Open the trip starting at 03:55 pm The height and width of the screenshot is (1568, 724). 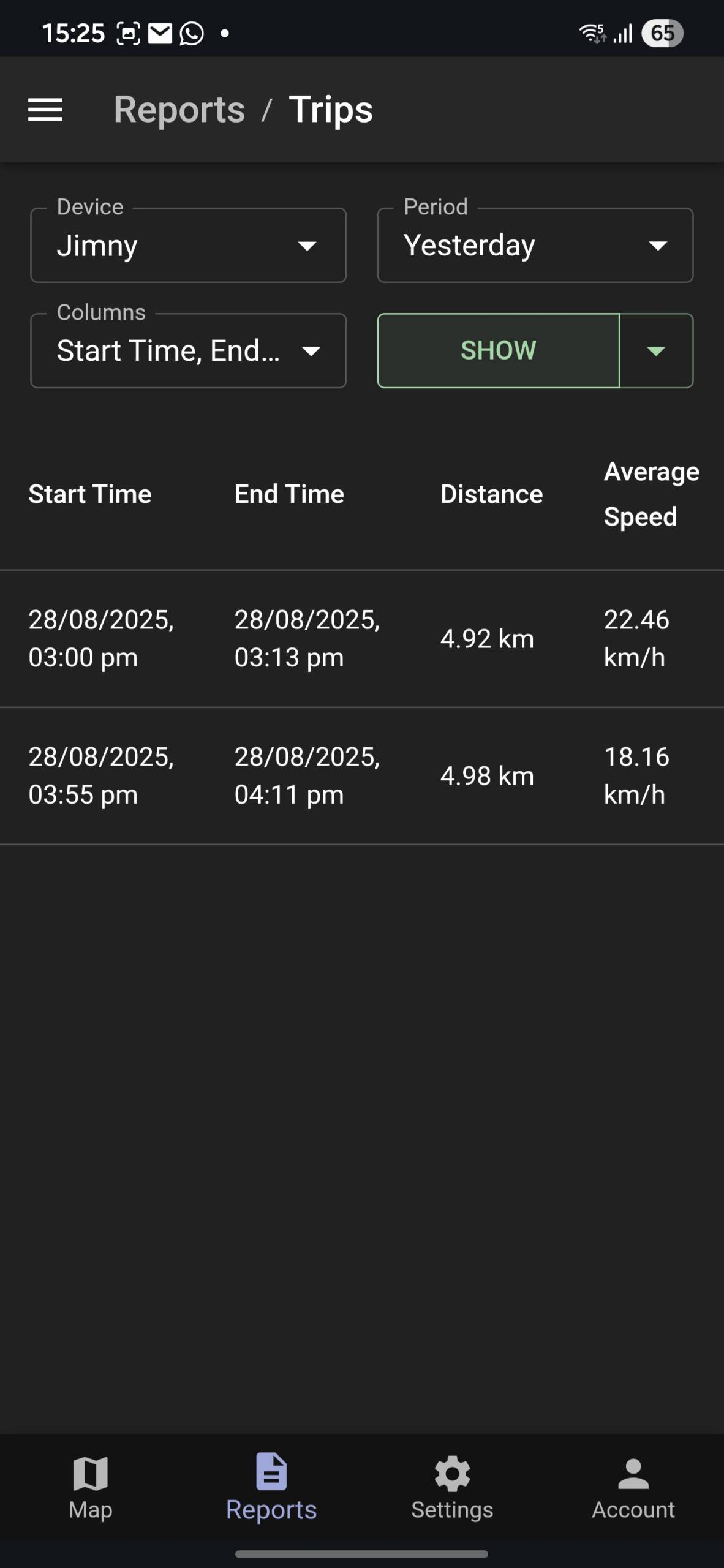(362, 776)
